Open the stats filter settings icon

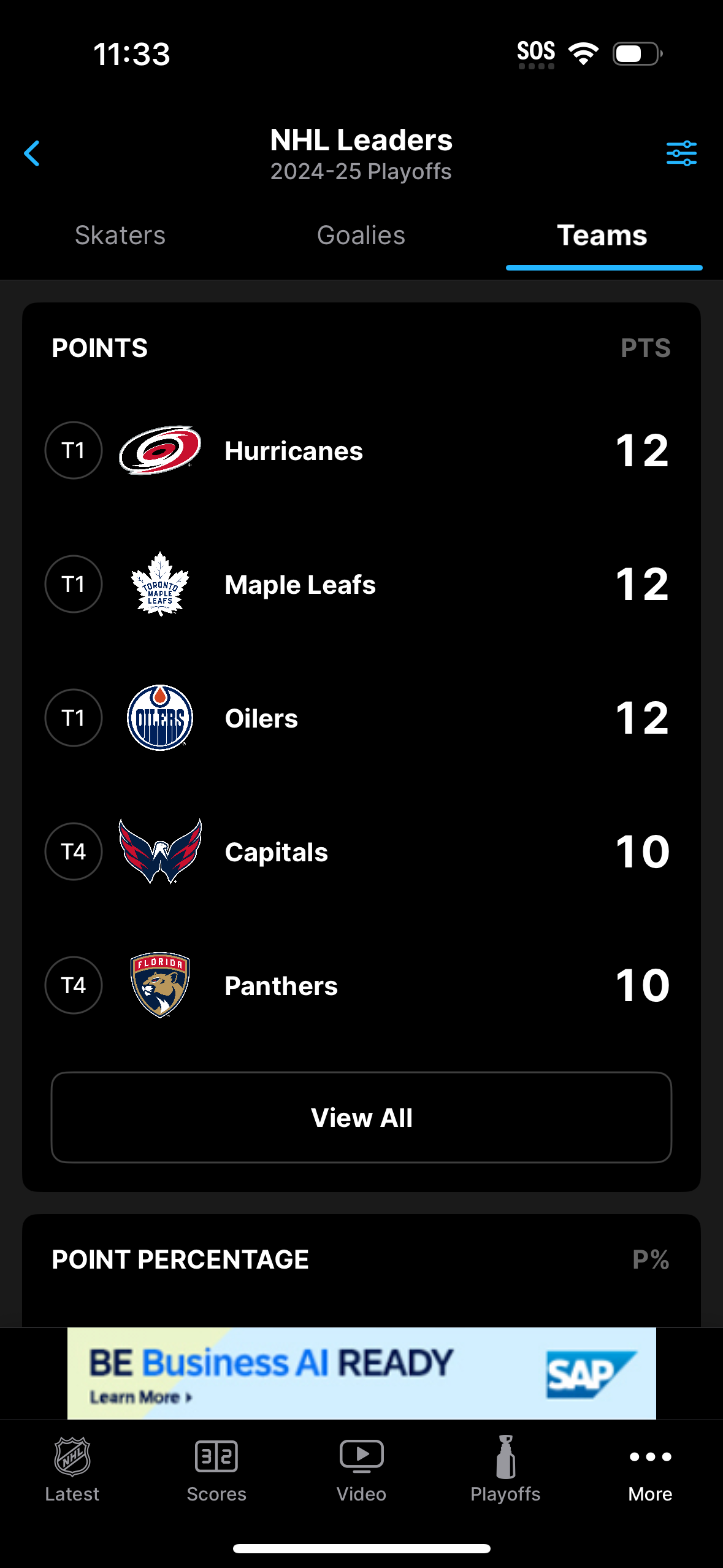point(681,153)
